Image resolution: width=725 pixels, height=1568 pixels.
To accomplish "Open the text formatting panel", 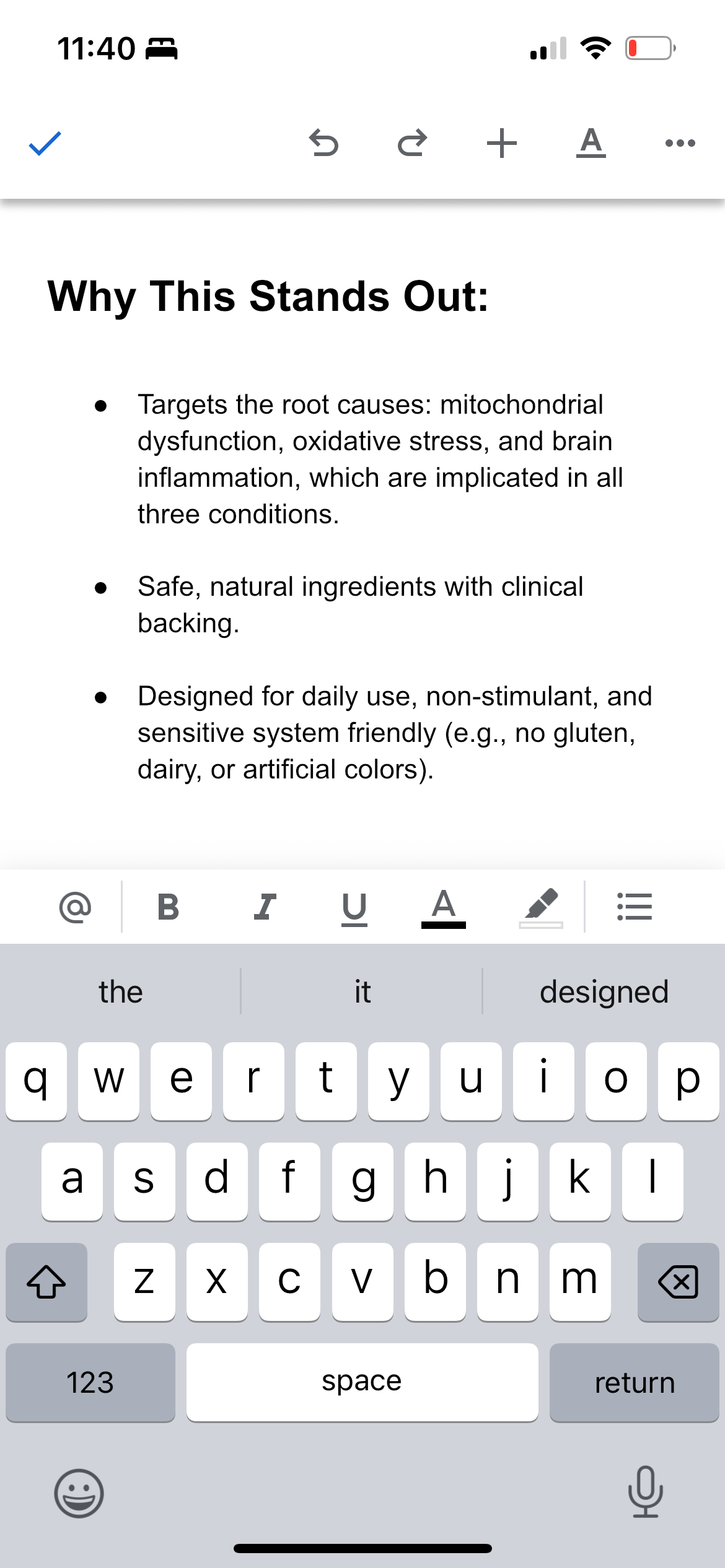I will tap(591, 144).
